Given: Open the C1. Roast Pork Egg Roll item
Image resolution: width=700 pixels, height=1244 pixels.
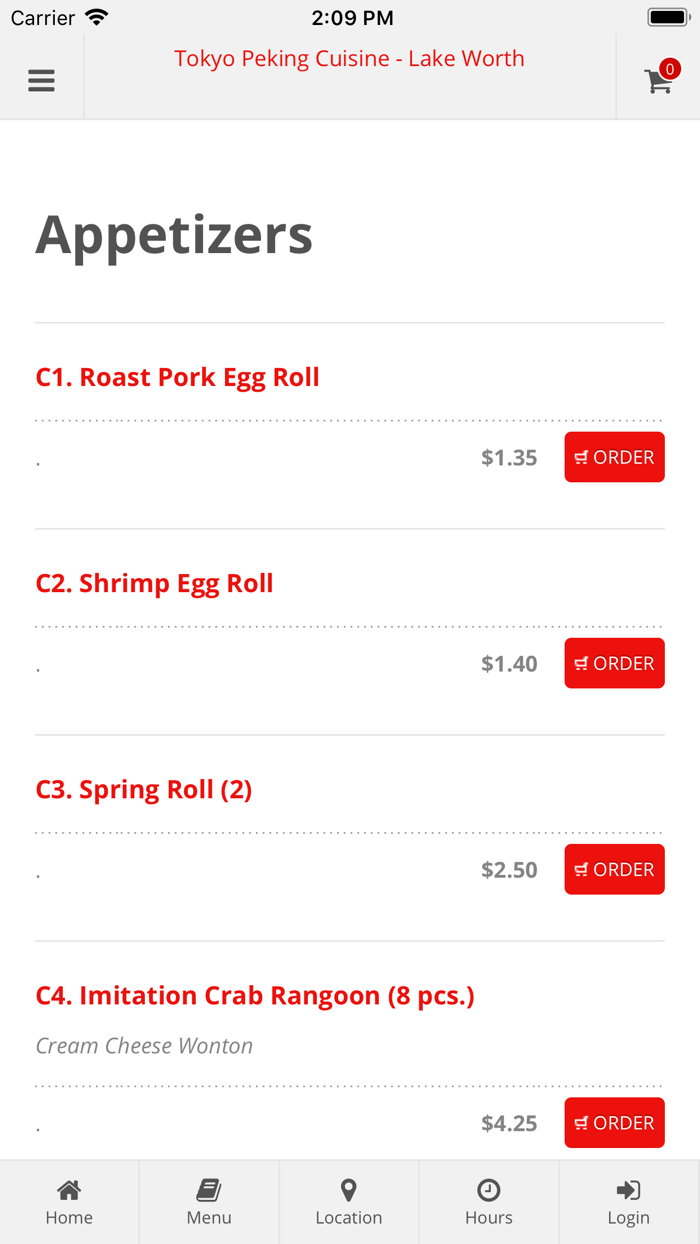Looking at the screenshot, I should pyautogui.click(x=177, y=377).
